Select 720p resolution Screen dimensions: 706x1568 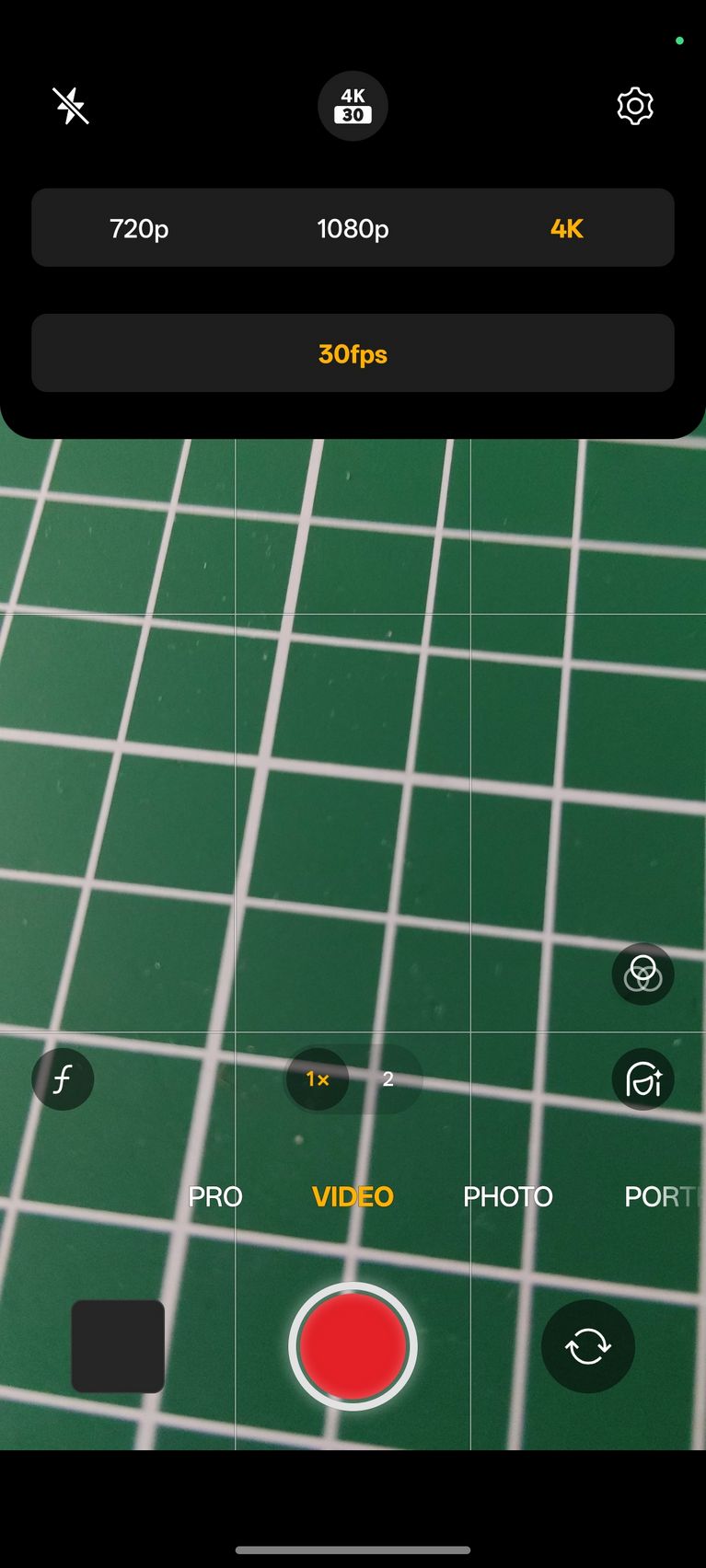(x=139, y=228)
